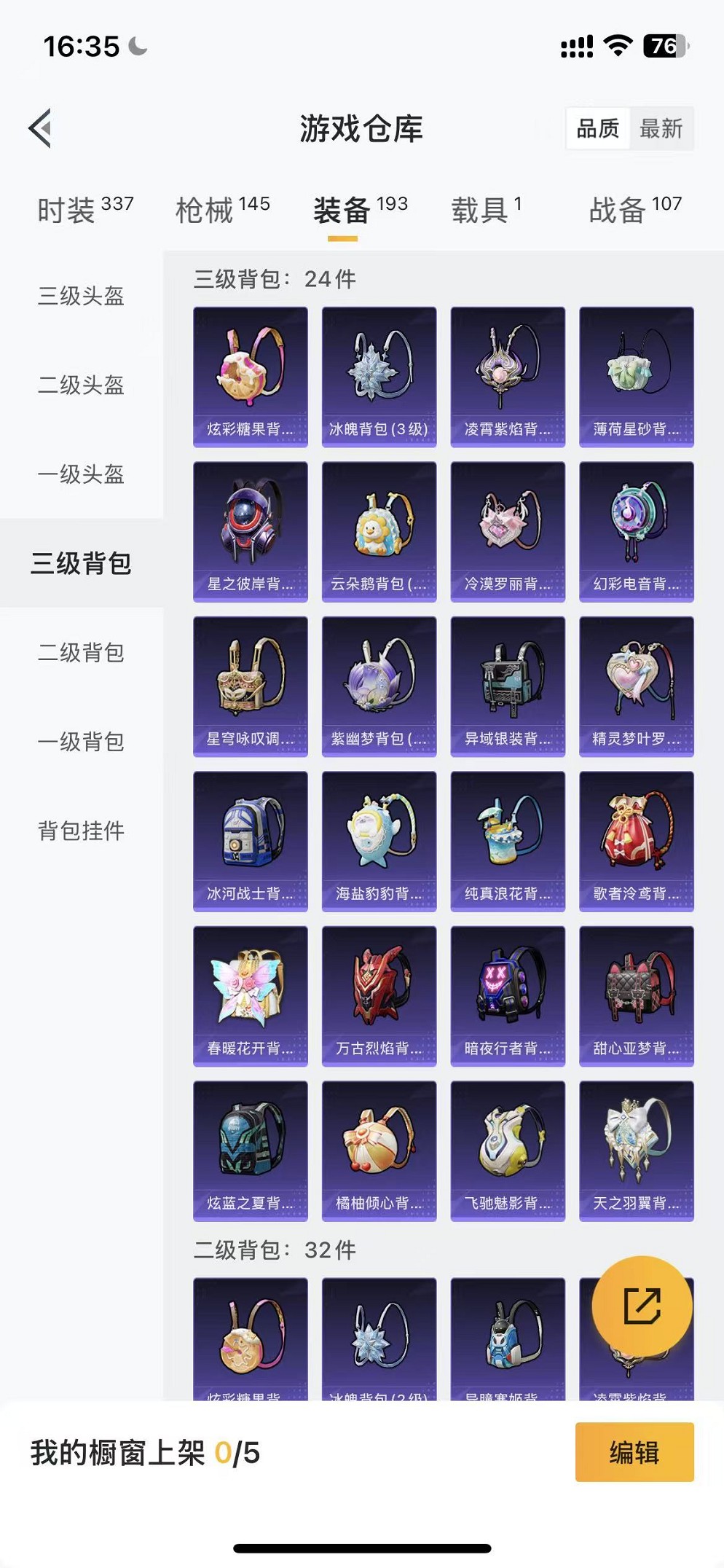Image resolution: width=724 pixels, height=1568 pixels.
Task: Switch to the 枪械 tab
Action: point(222,210)
